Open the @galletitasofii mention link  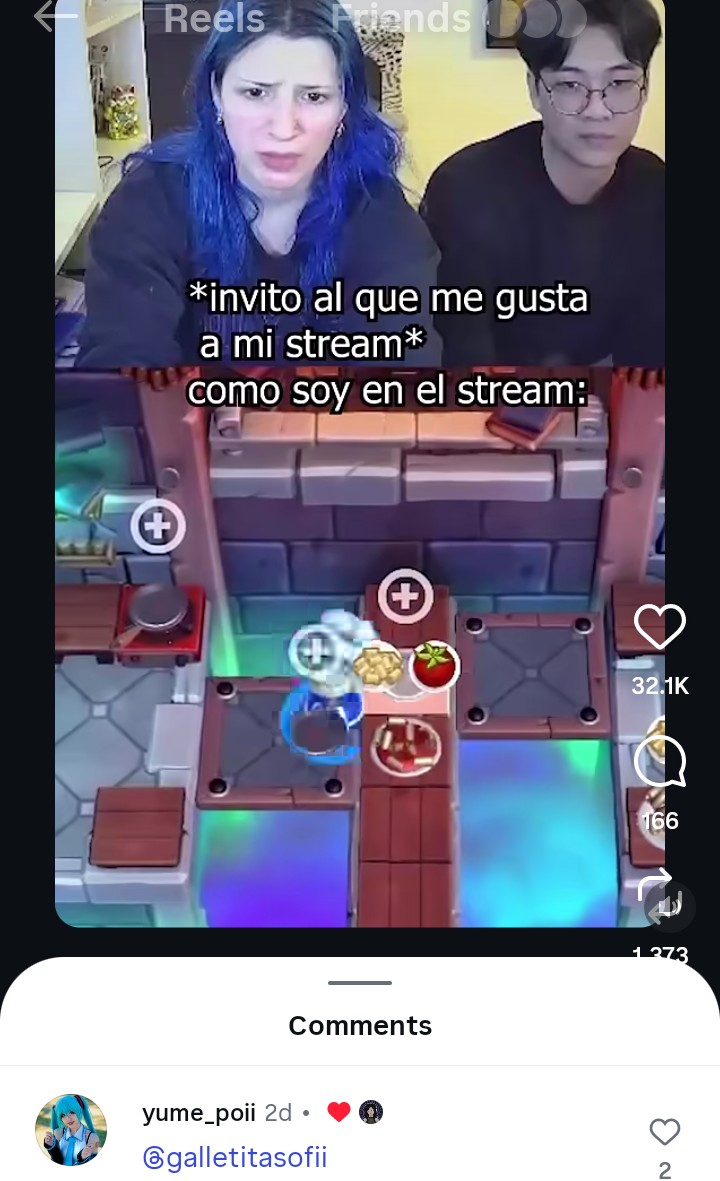[235, 1158]
